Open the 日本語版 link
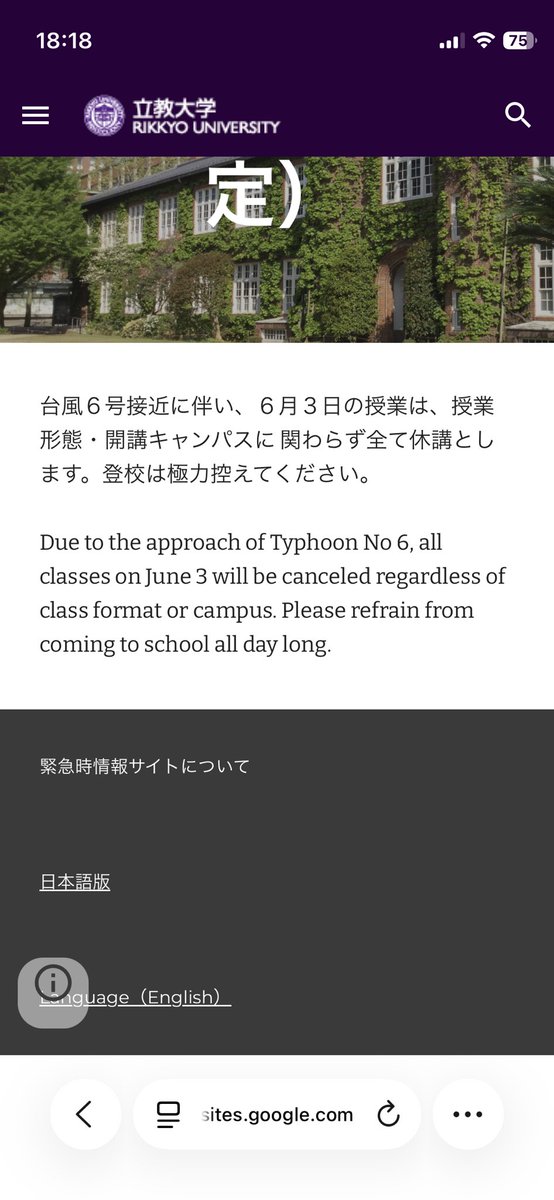 tap(75, 882)
